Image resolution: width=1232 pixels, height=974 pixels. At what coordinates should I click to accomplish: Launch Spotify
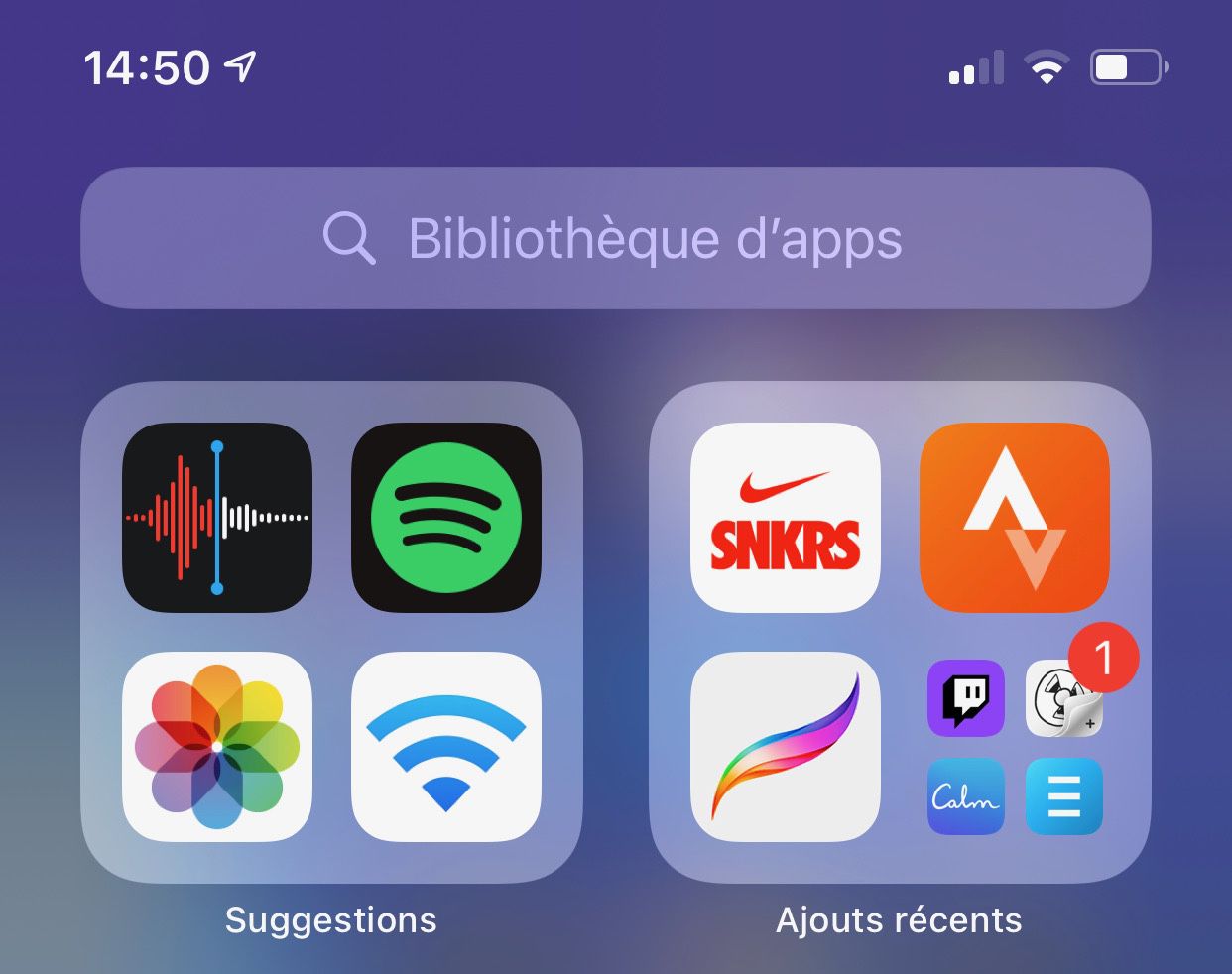446,518
